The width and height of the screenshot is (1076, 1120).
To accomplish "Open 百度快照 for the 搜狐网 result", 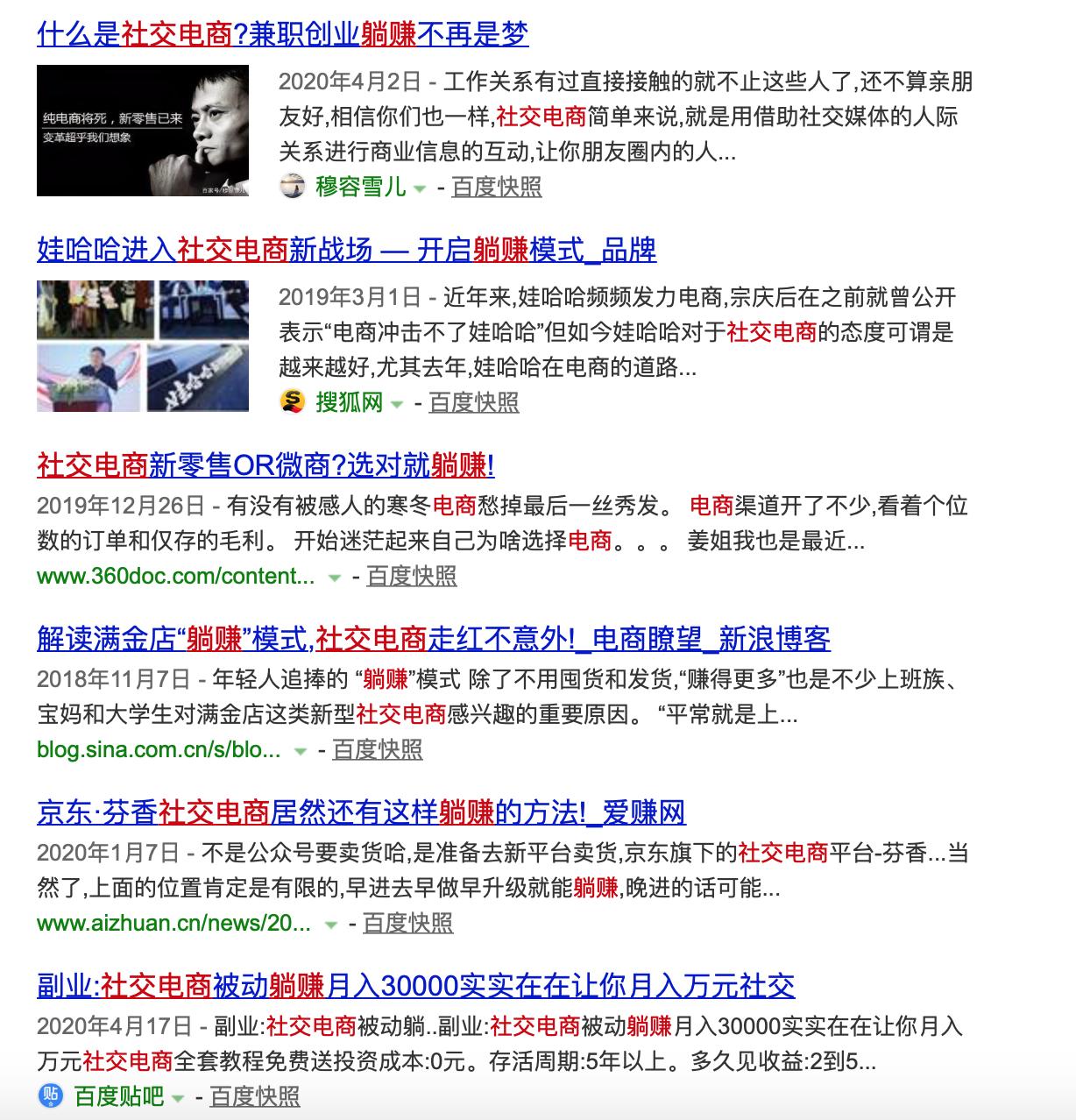I will tap(474, 404).
